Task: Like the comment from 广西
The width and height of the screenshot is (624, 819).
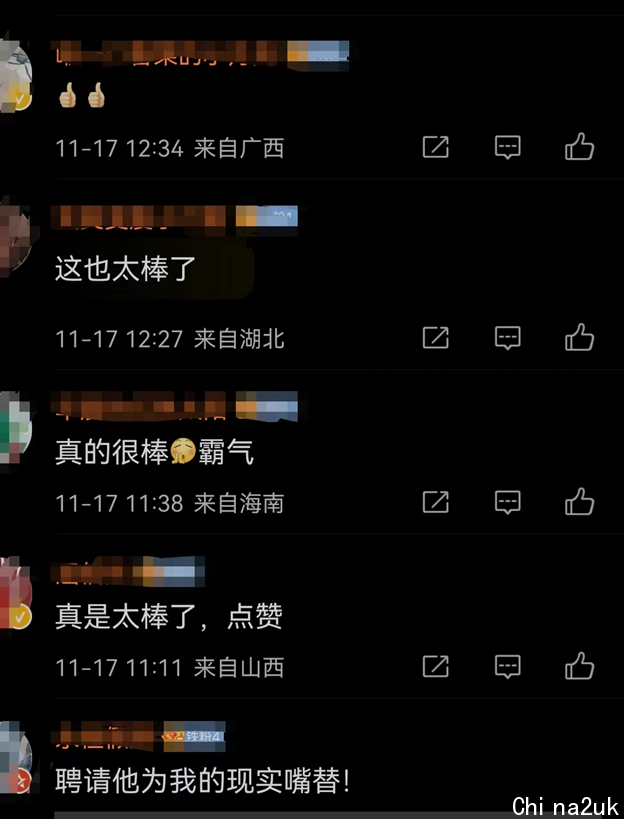Action: pyautogui.click(x=579, y=148)
